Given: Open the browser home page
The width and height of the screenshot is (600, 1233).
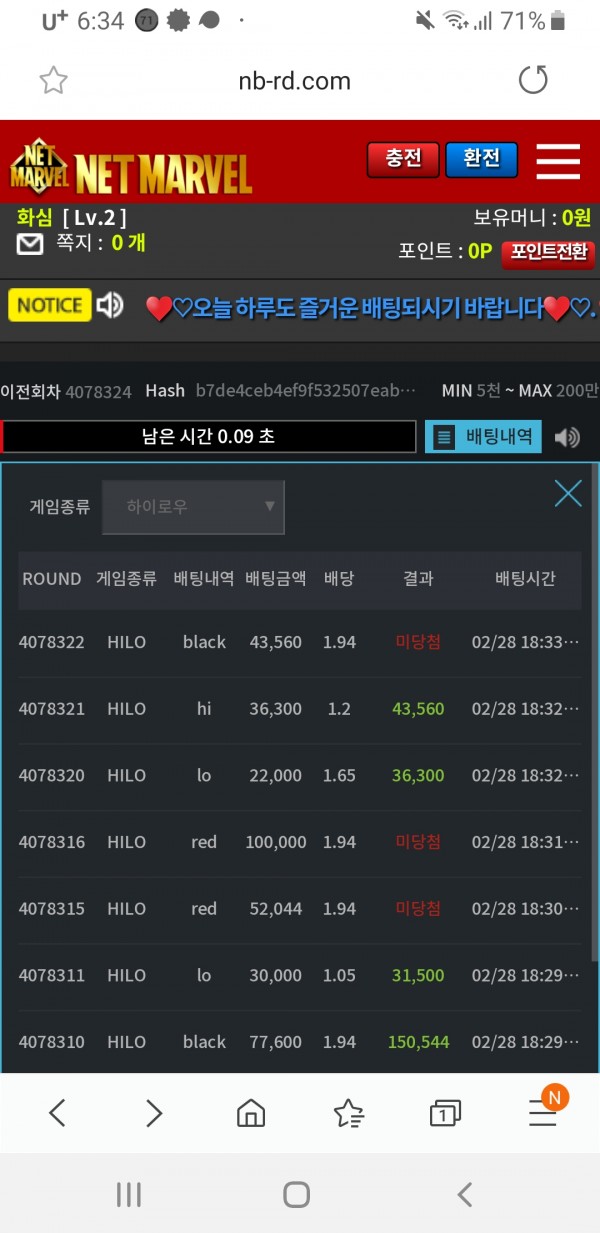Looking at the screenshot, I should (x=250, y=1113).
